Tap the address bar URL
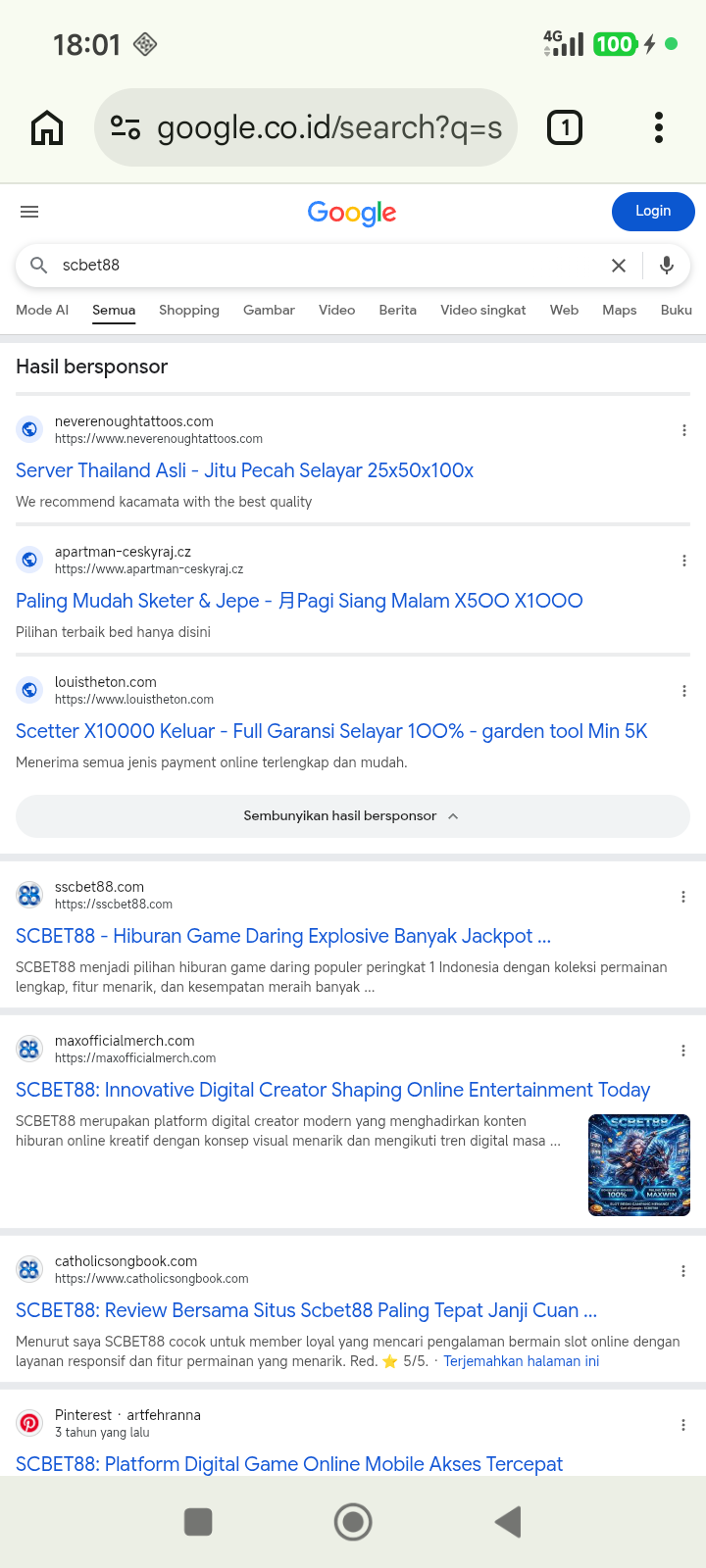Image resolution: width=706 pixels, height=1568 pixels. (x=329, y=127)
